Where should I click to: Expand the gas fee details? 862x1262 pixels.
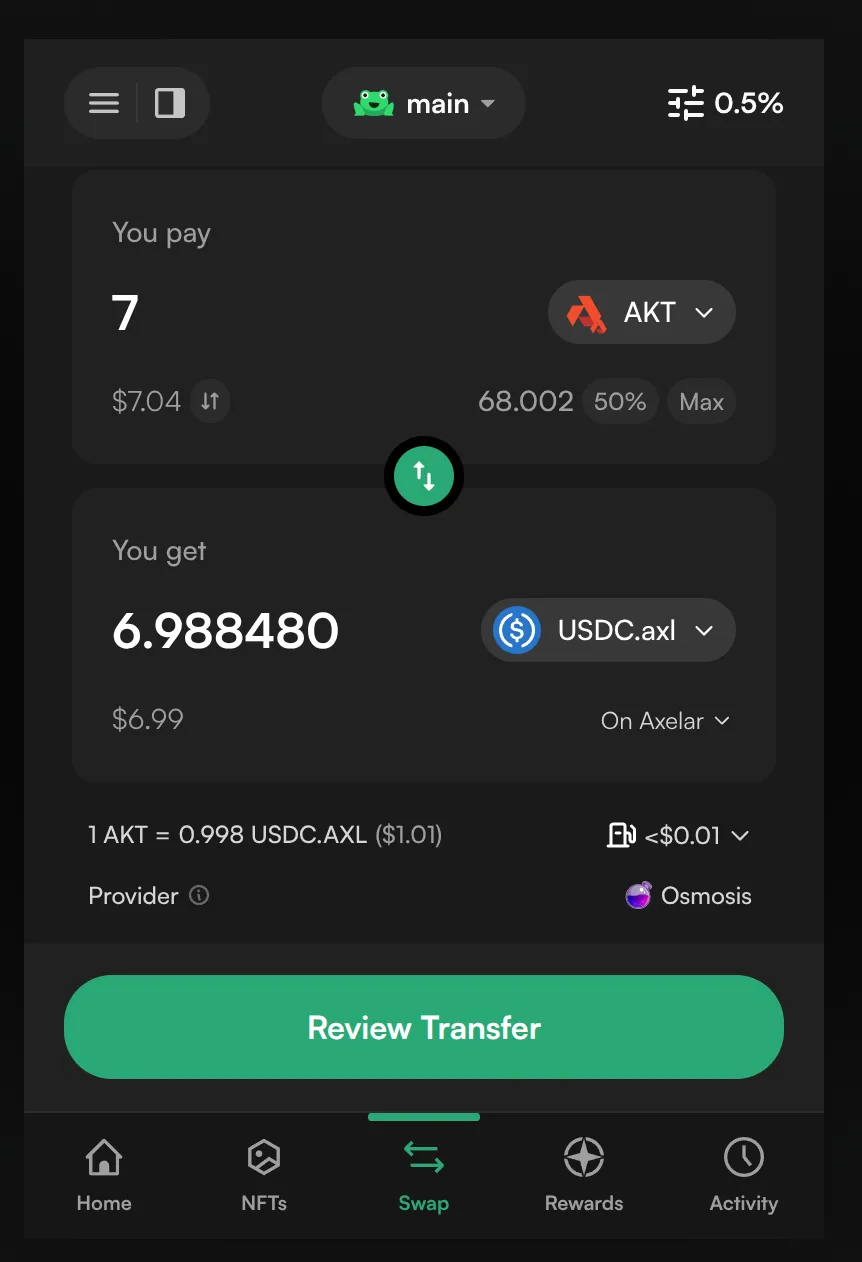[678, 835]
